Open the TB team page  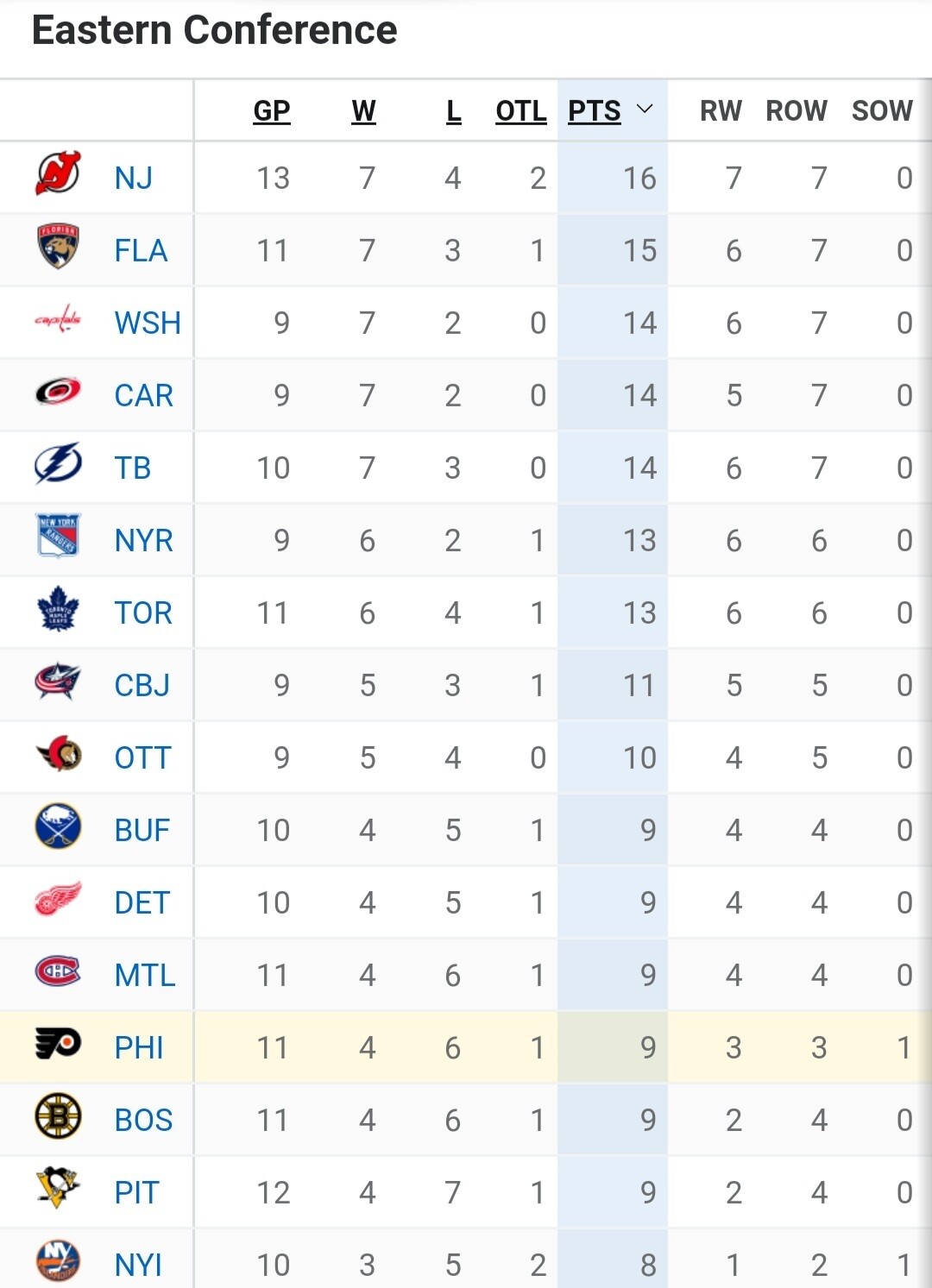point(133,468)
